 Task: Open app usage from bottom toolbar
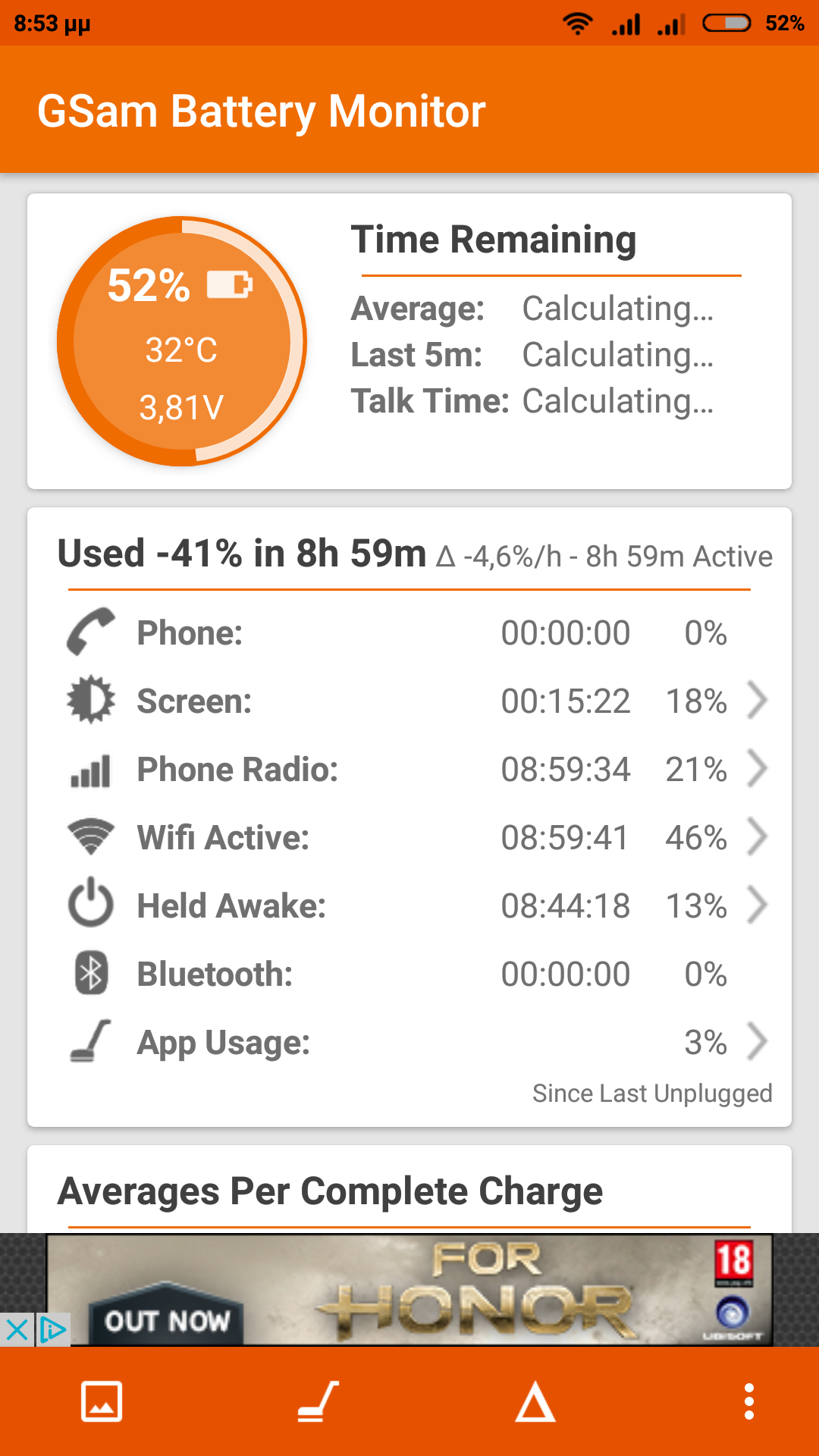(x=318, y=1401)
